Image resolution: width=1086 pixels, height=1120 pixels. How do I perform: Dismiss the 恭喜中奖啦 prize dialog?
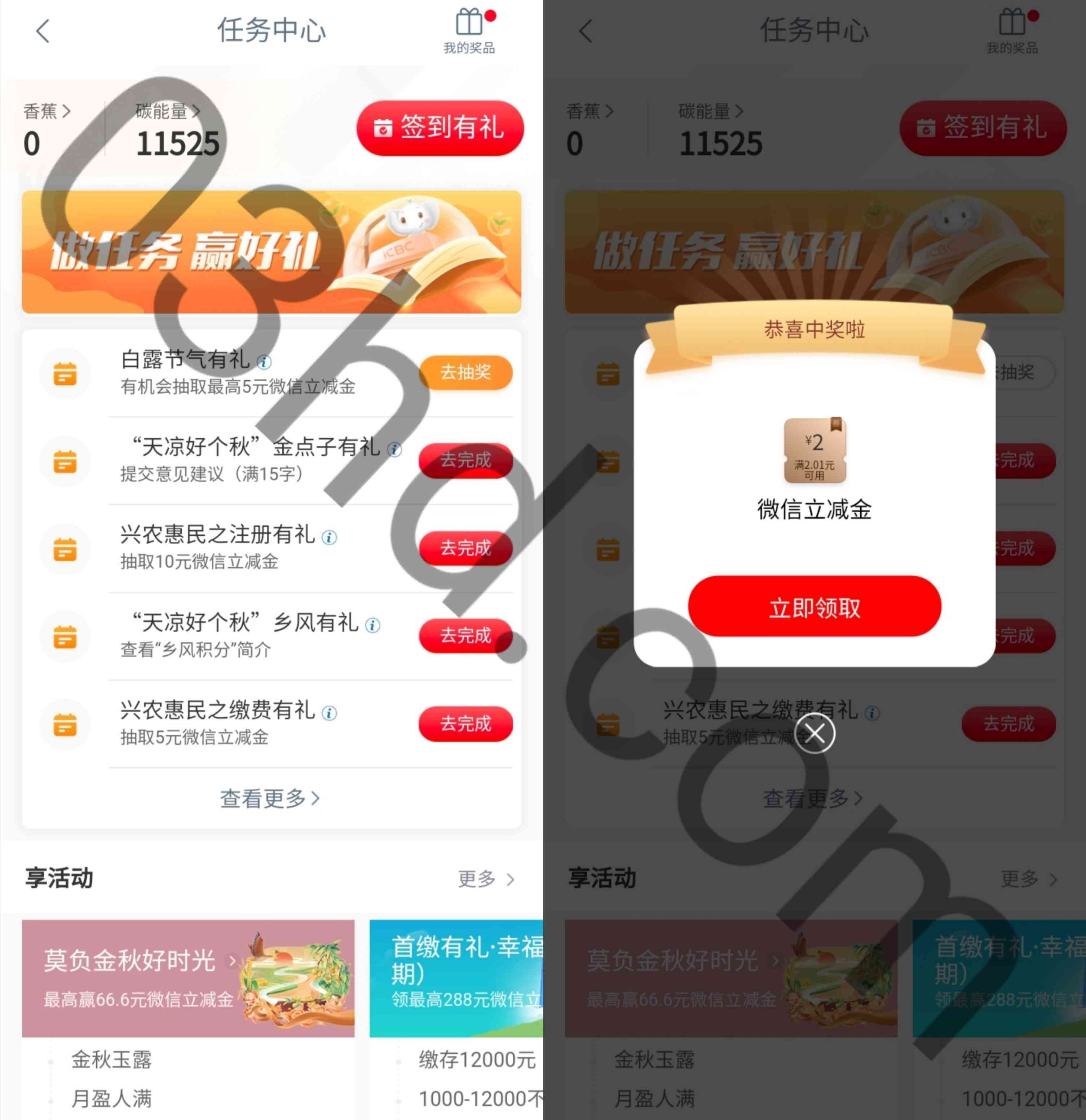coord(815,733)
